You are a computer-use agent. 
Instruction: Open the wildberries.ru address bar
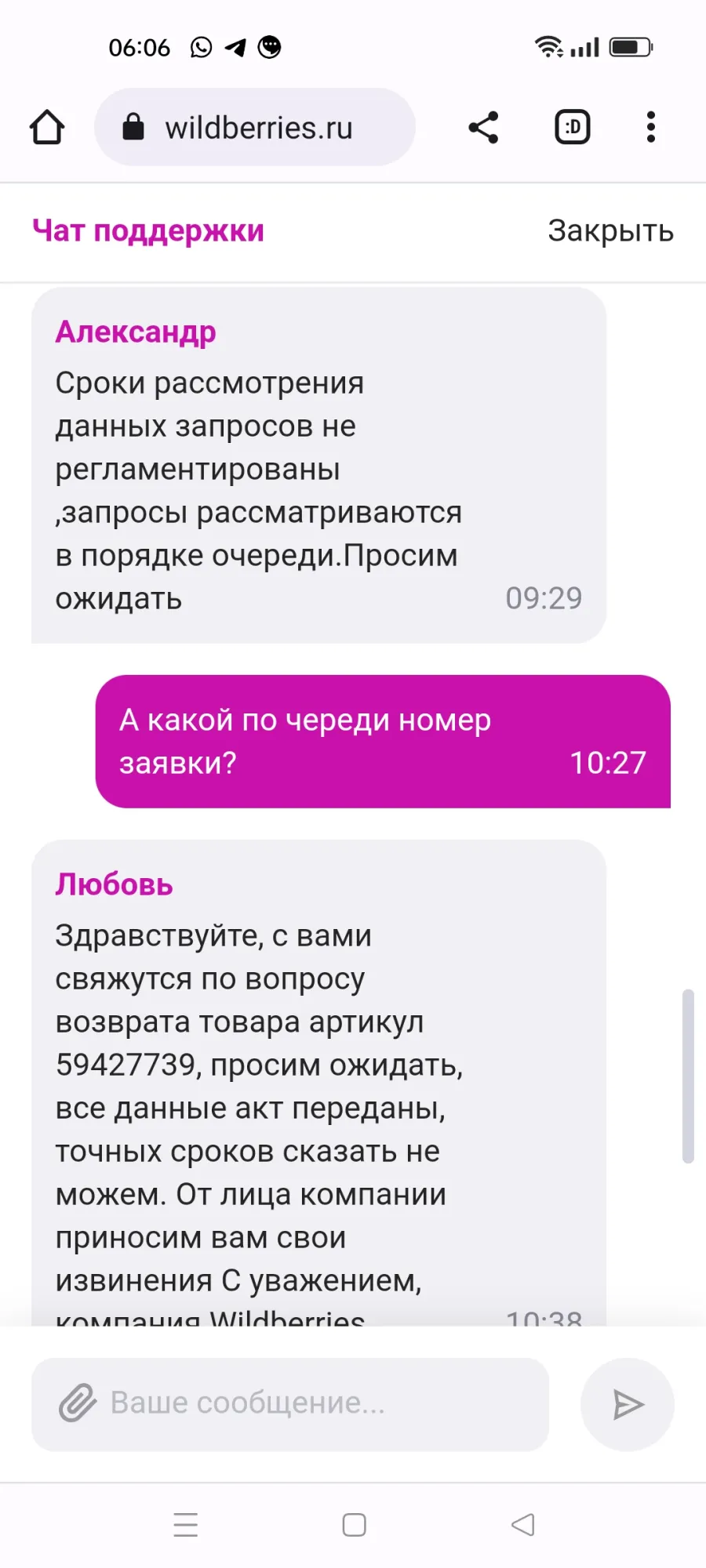(x=255, y=127)
